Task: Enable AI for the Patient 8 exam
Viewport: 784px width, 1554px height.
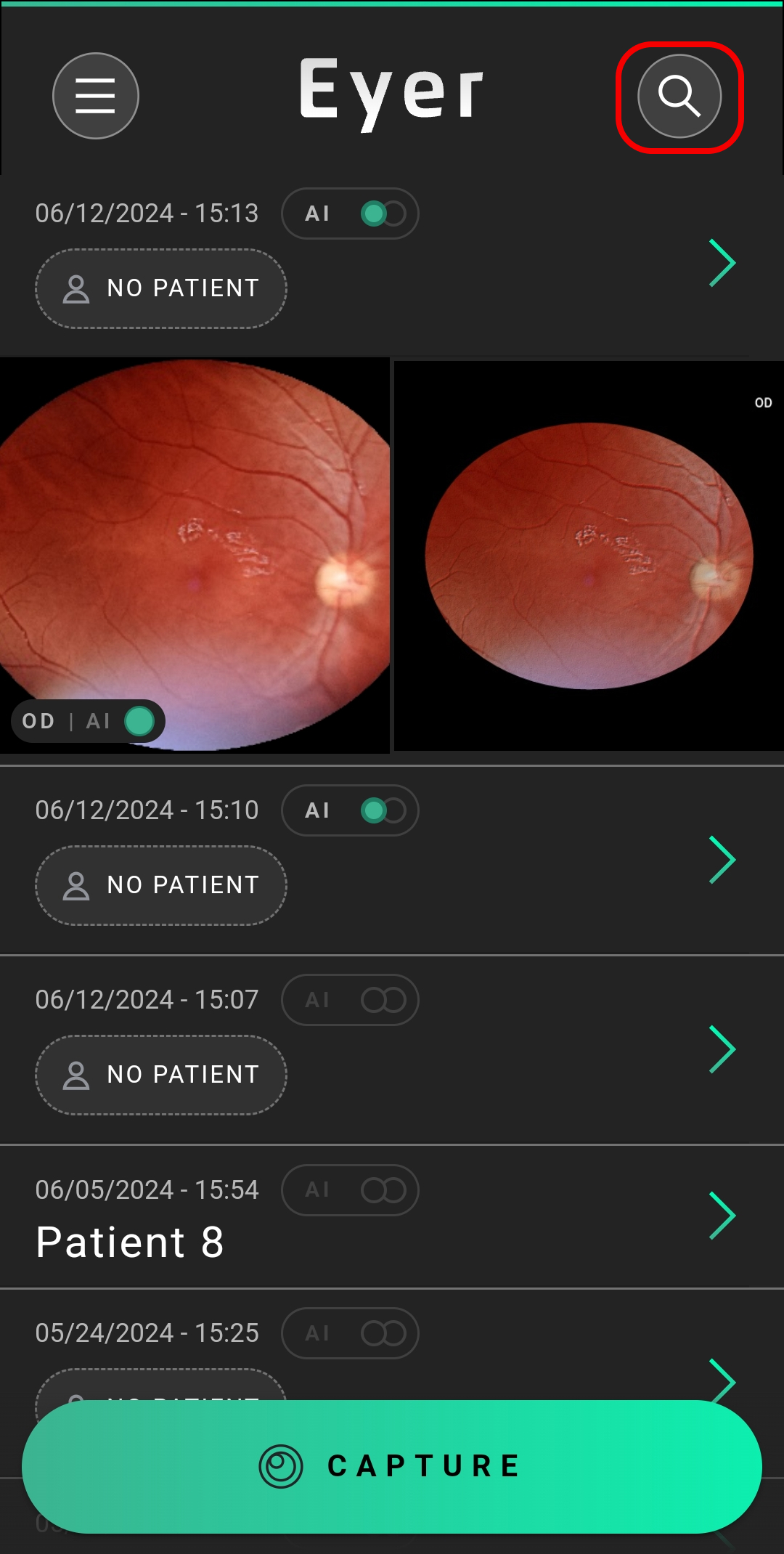Action: click(x=350, y=1190)
